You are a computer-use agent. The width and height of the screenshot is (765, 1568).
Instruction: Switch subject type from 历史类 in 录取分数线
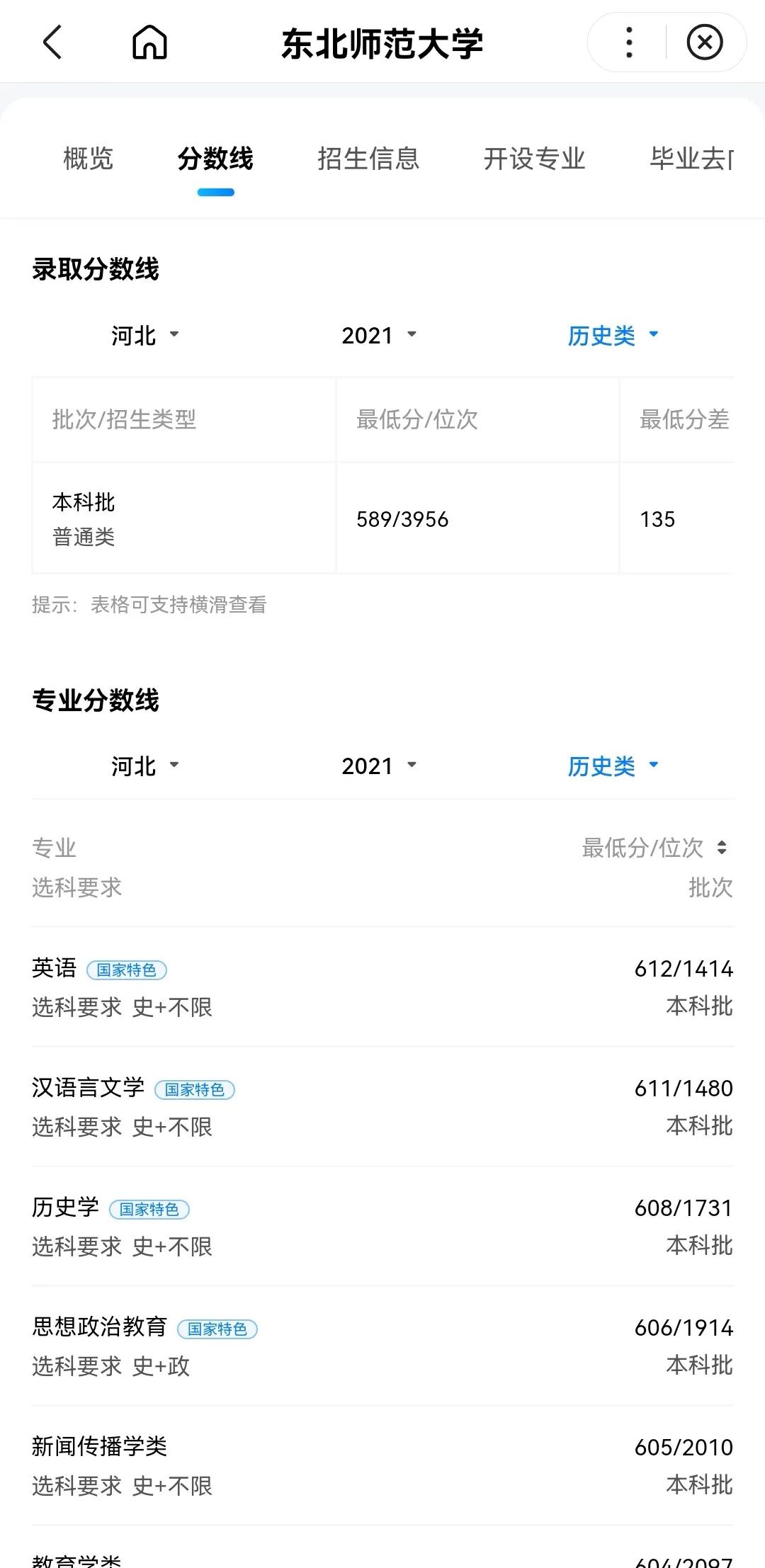coord(612,336)
